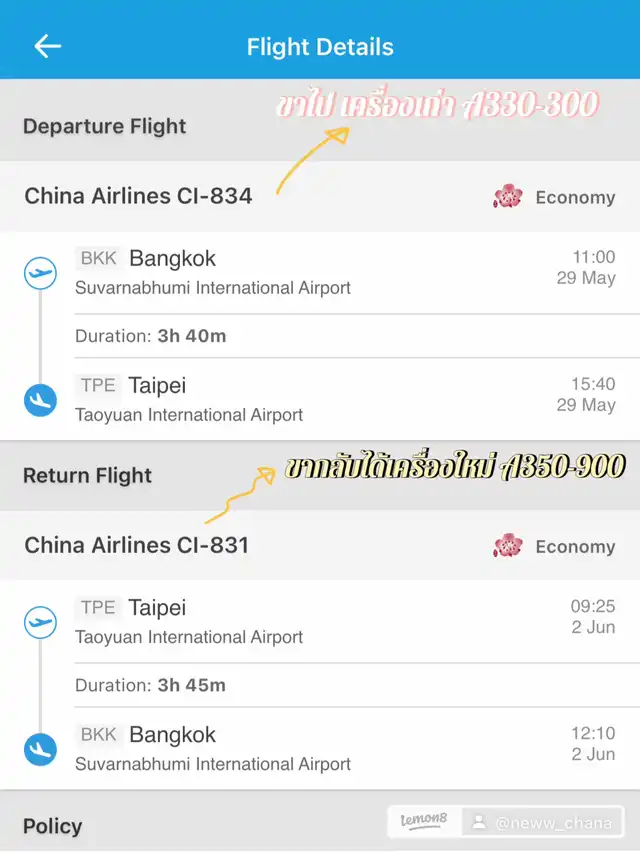
Task: Go back from Flight Details
Action: click(47, 46)
